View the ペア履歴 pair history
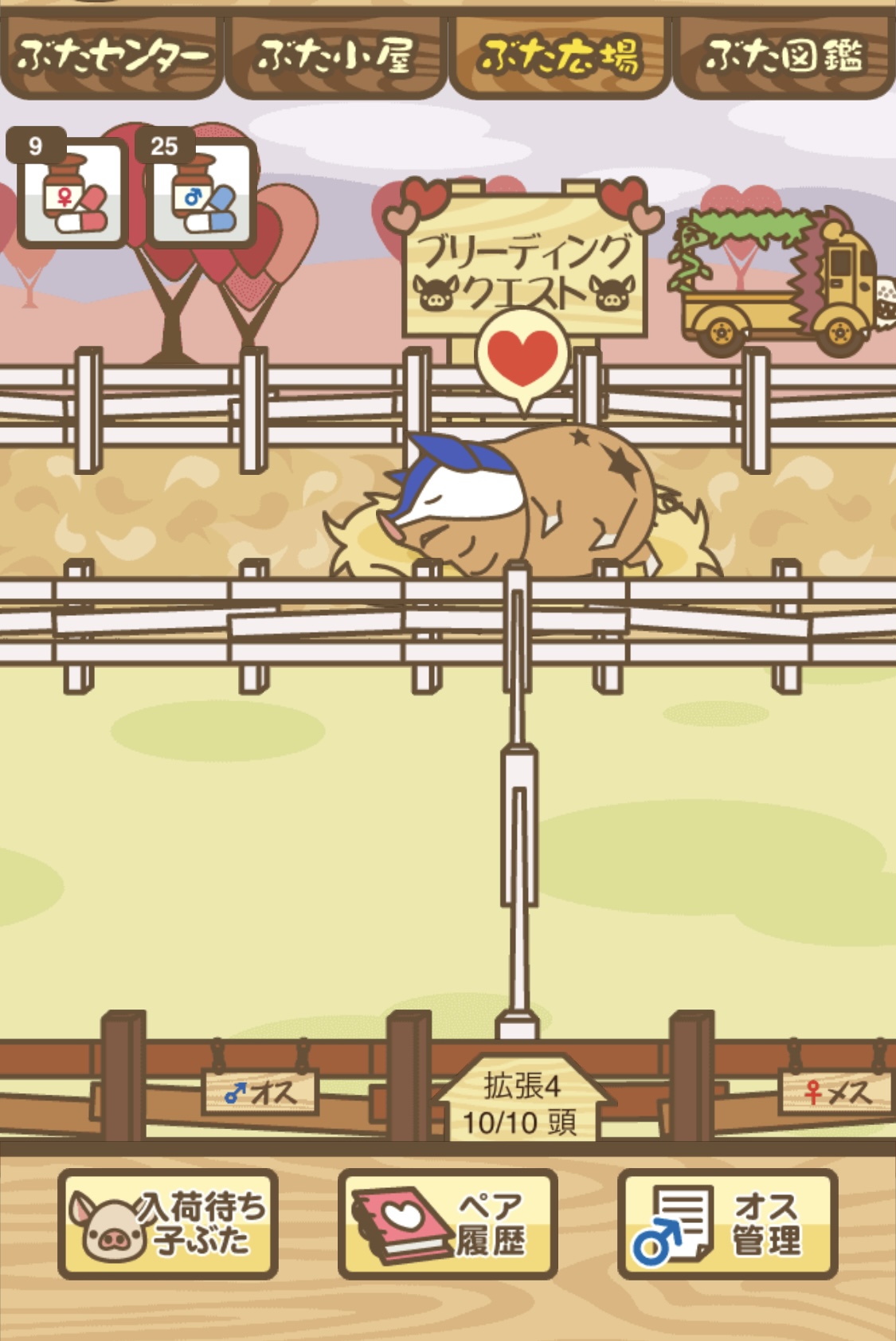The width and height of the screenshot is (896, 1341). pos(448,1224)
